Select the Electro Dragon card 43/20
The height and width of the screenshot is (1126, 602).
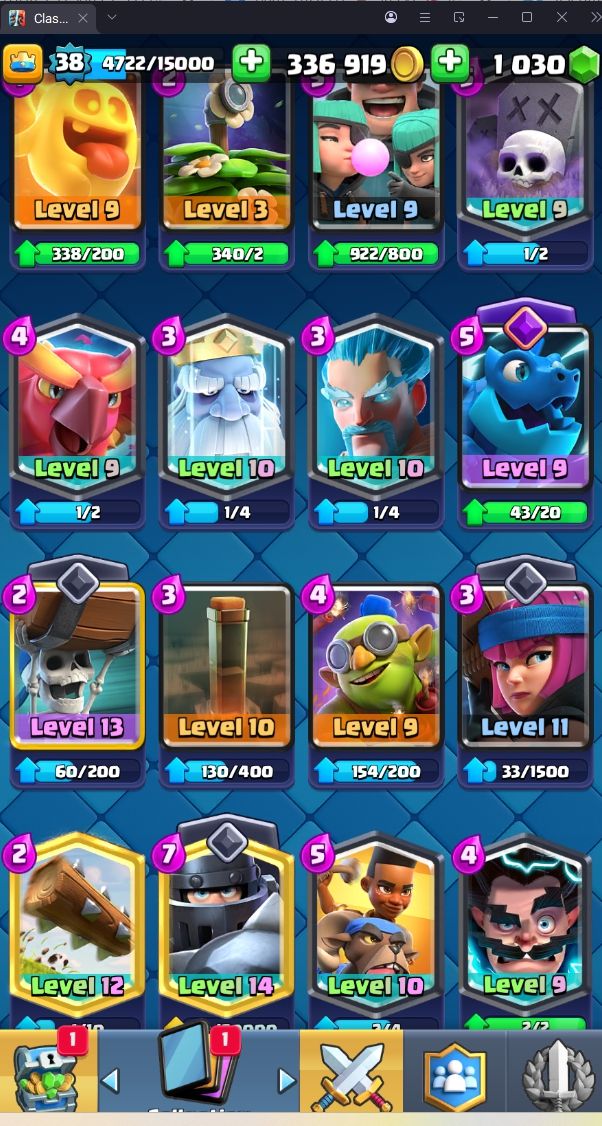pos(525,414)
